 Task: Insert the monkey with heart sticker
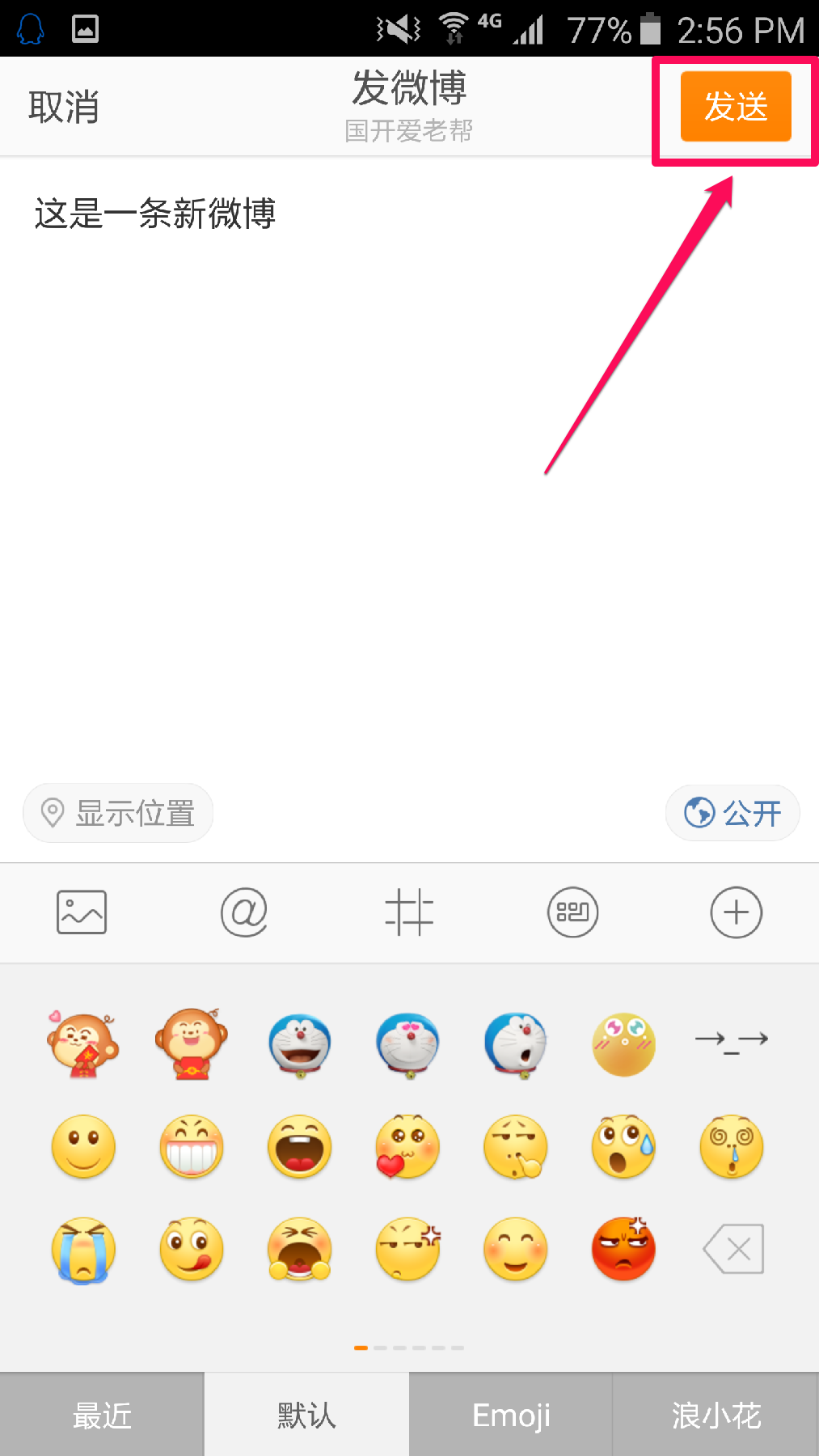(82, 1044)
